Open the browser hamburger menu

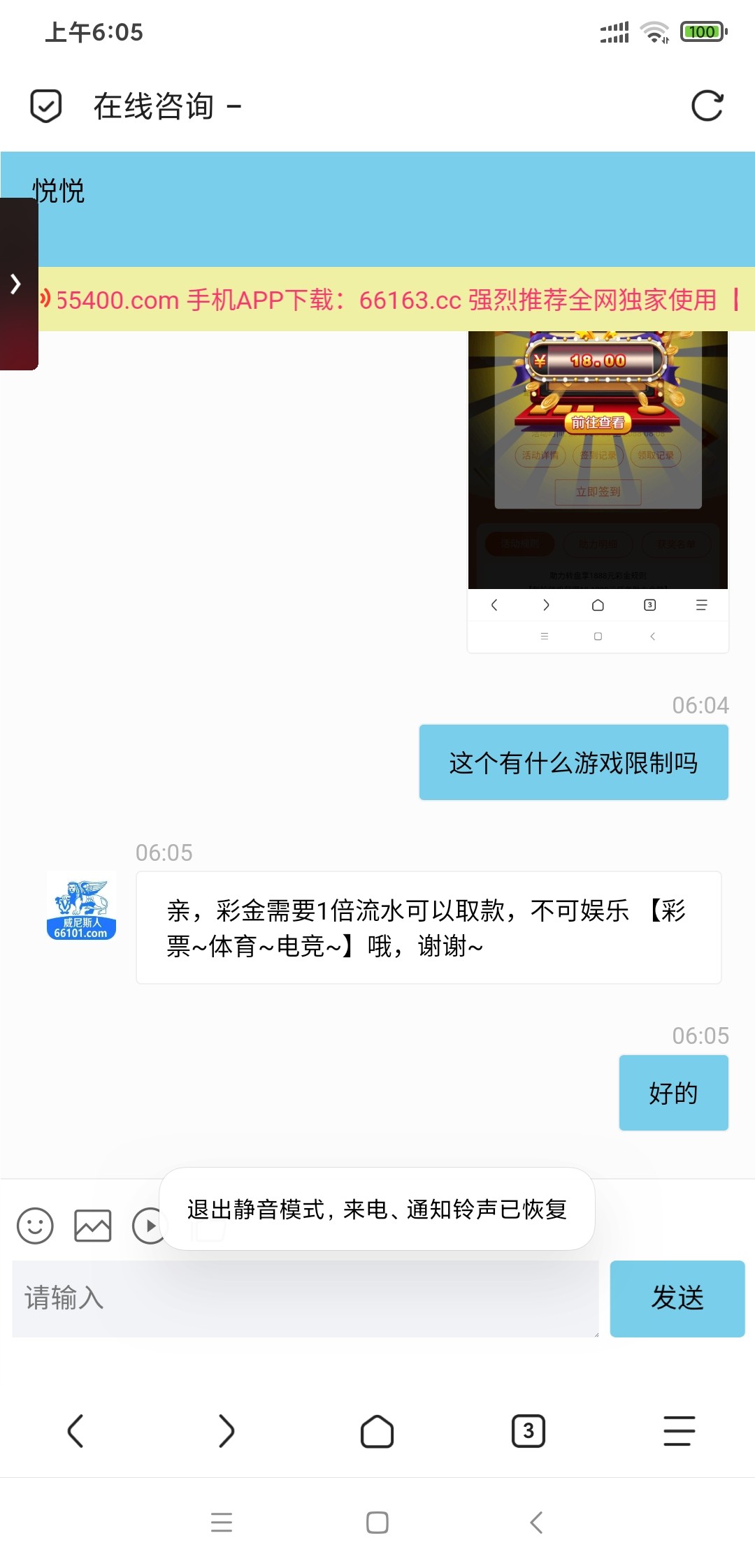(677, 1430)
